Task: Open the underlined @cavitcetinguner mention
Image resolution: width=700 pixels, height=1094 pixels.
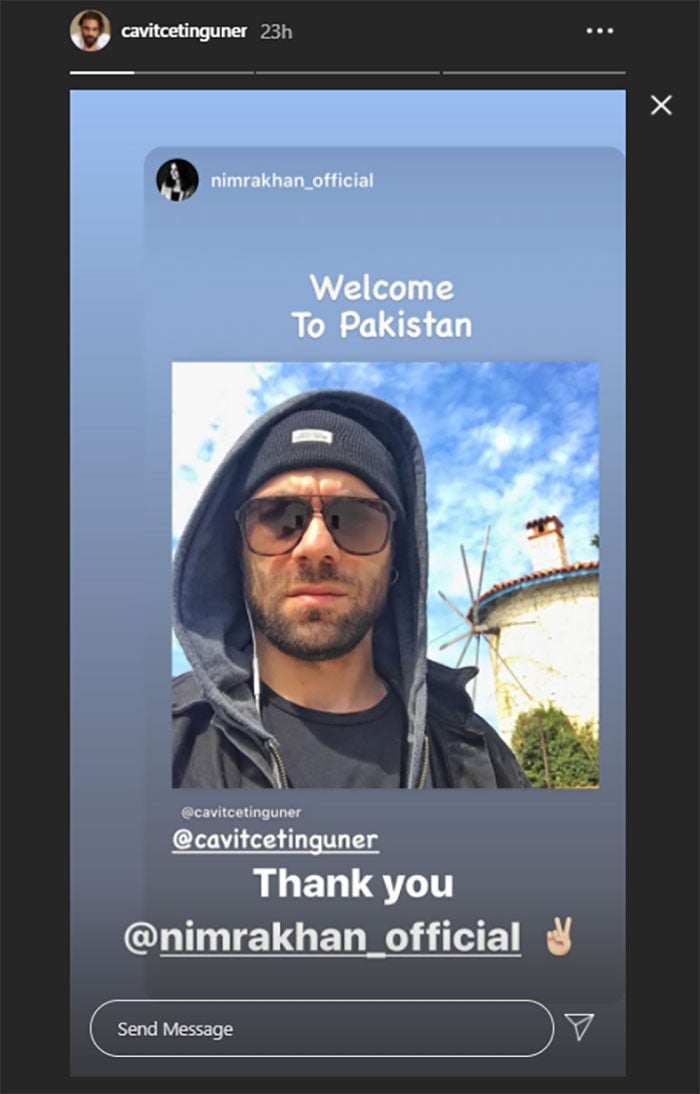Action: click(275, 840)
